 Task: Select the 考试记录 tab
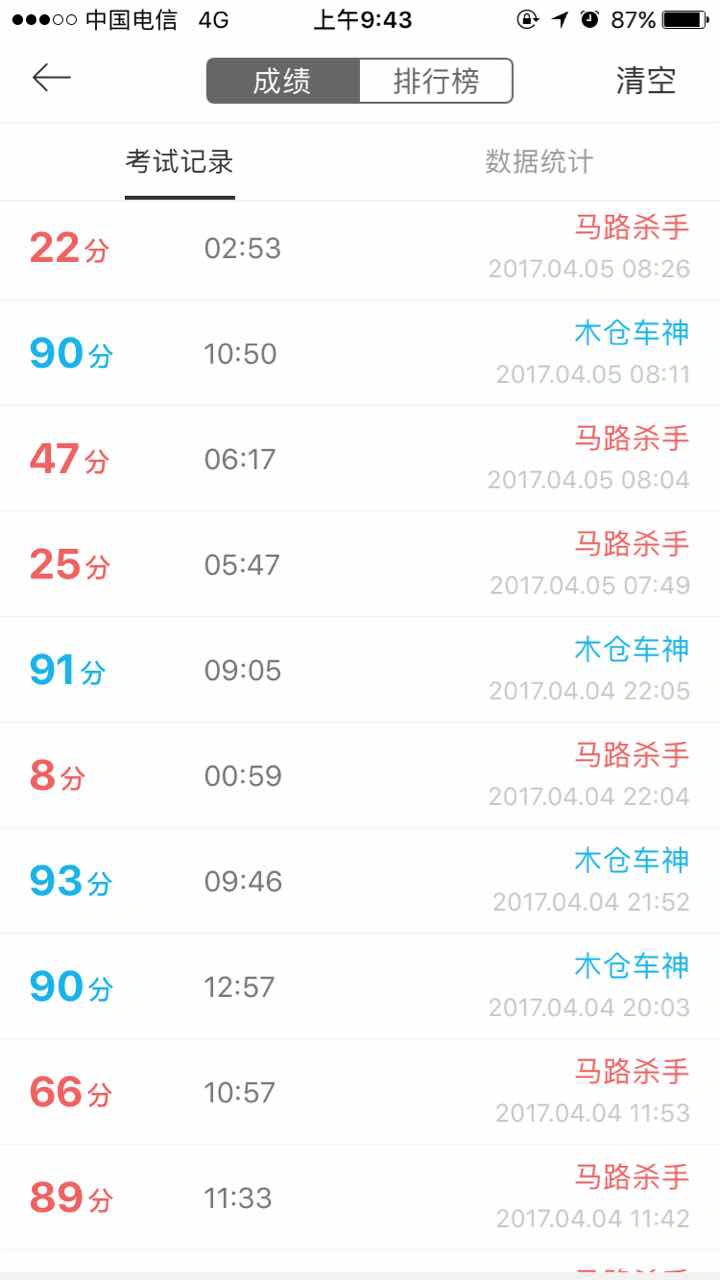coord(180,162)
